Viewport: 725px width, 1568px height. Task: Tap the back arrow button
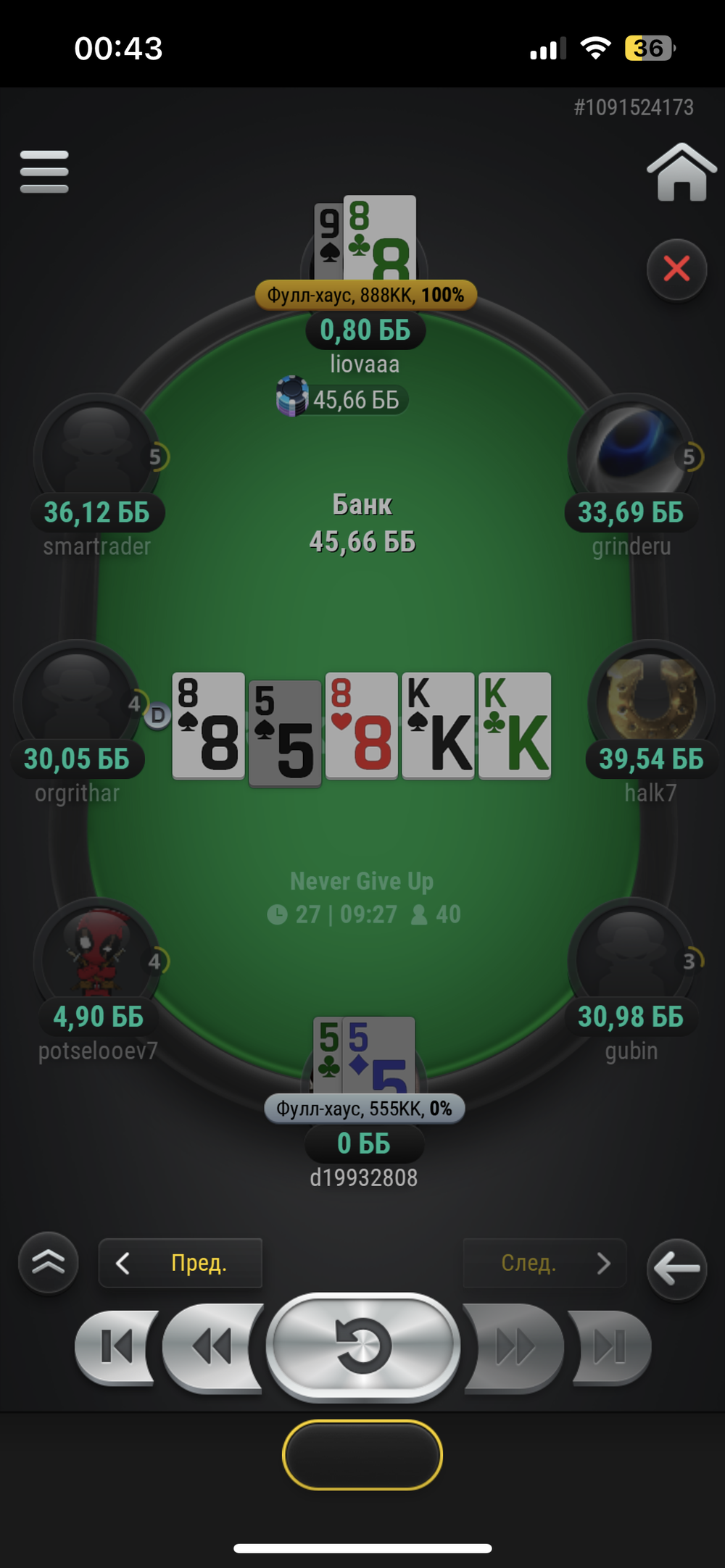click(676, 1269)
